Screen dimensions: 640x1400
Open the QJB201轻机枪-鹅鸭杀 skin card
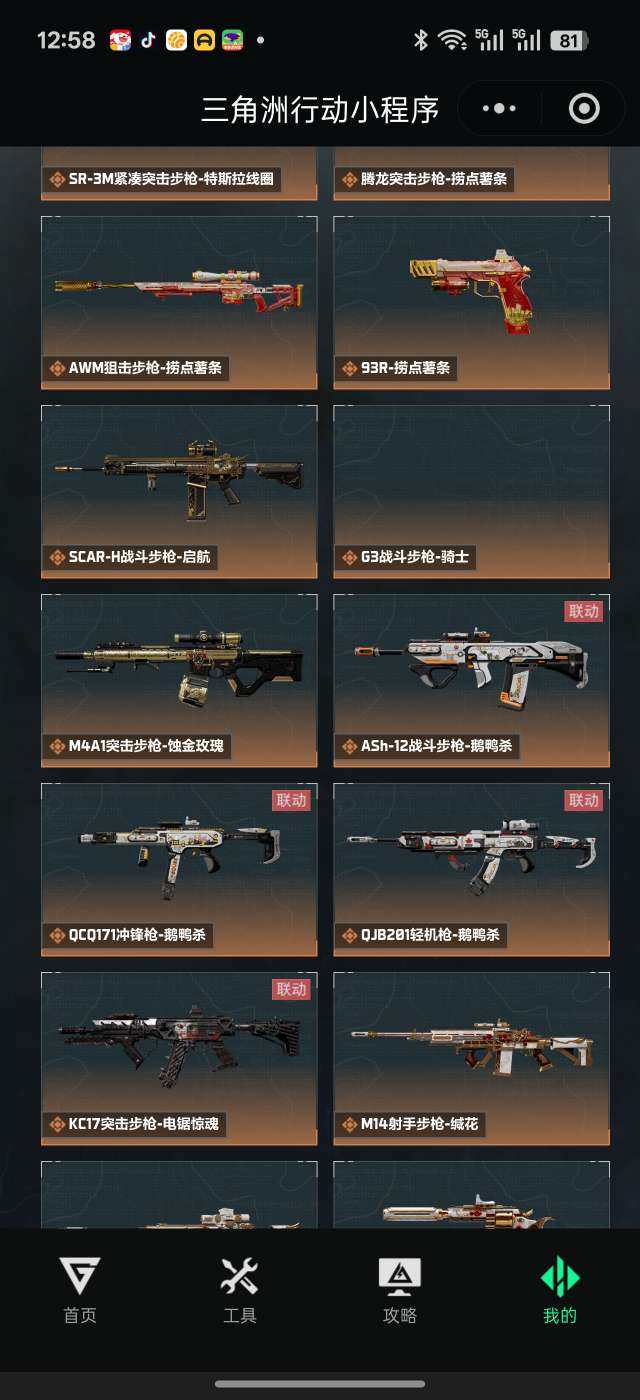[x=471, y=869]
